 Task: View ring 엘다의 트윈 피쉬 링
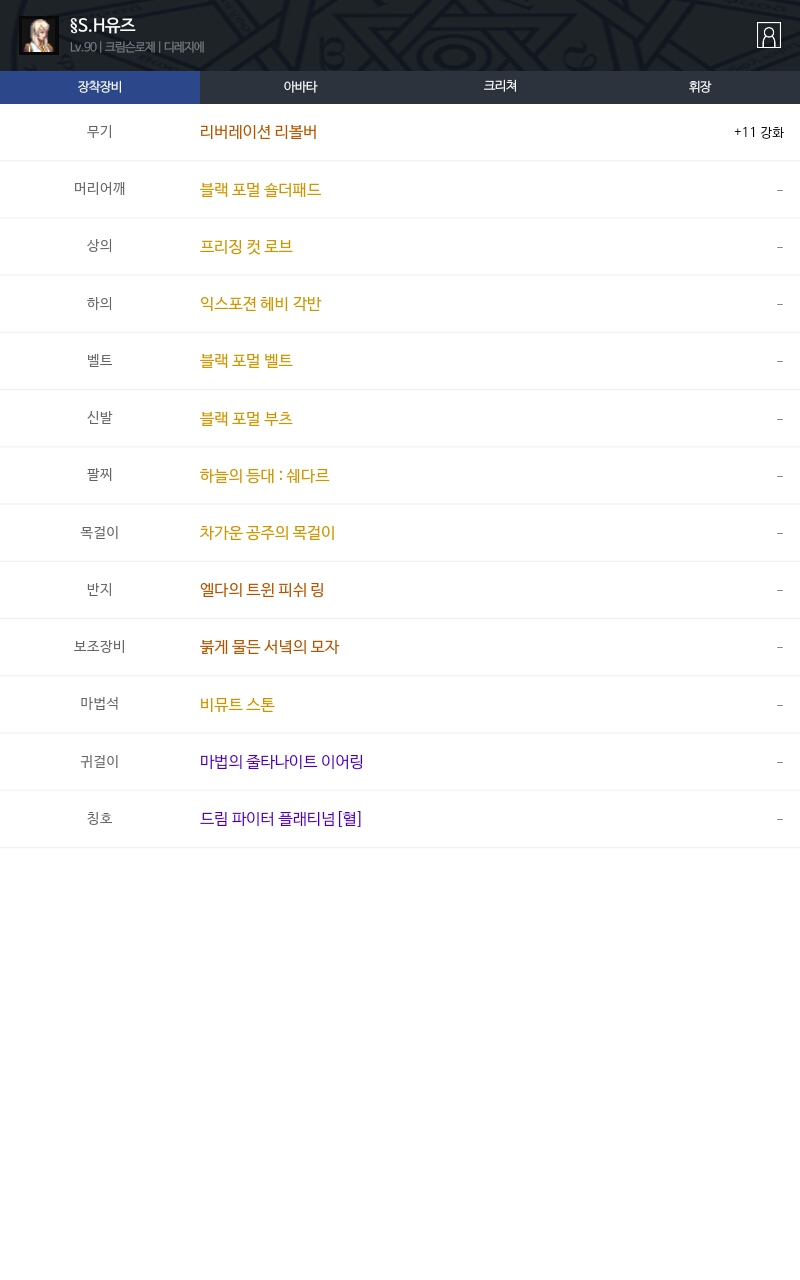(262, 589)
